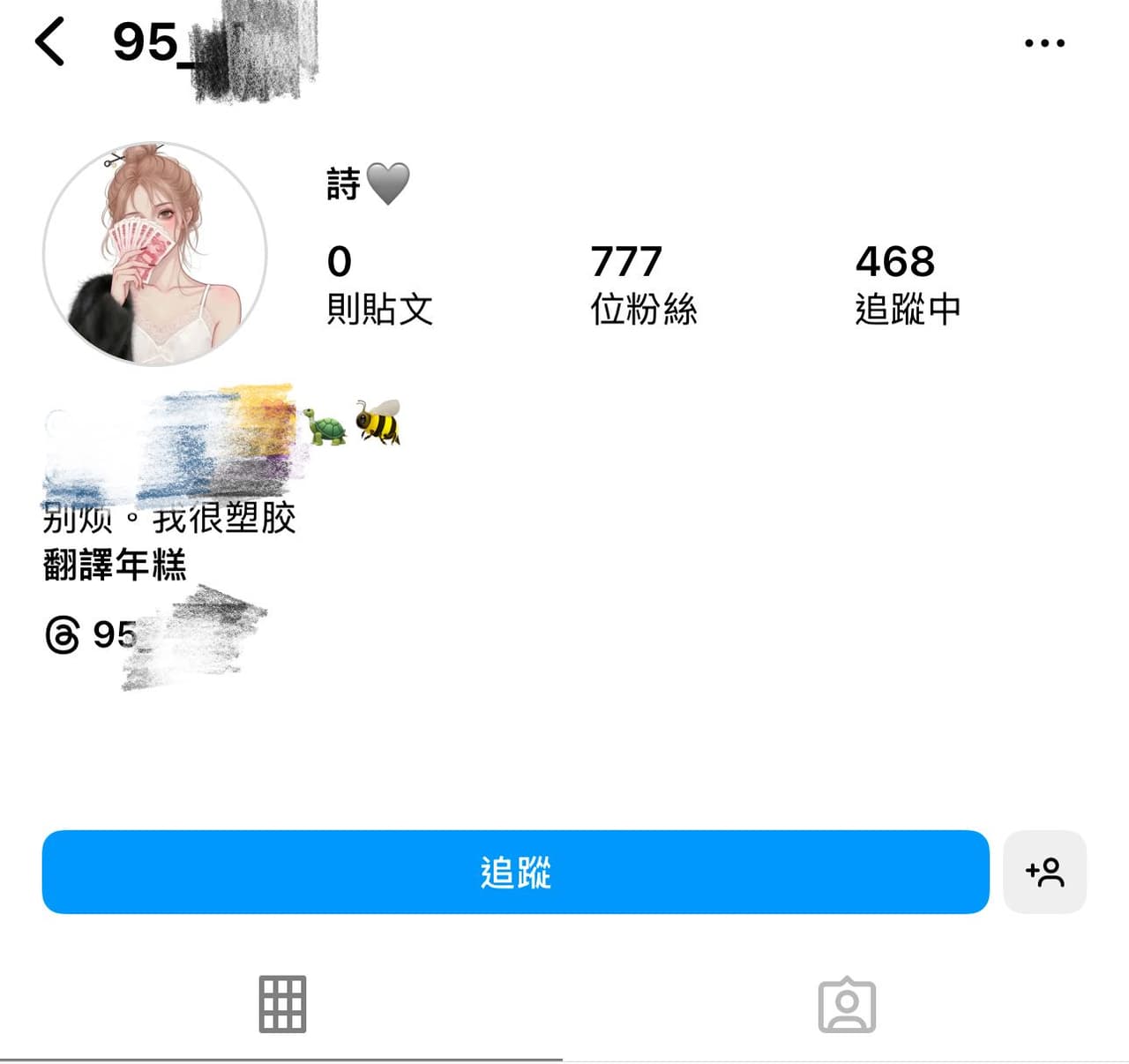The width and height of the screenshot is (1129, 1064).
Task: Tap the profile picture avatar
Action: pyautogui.click(x=155, y=254)
